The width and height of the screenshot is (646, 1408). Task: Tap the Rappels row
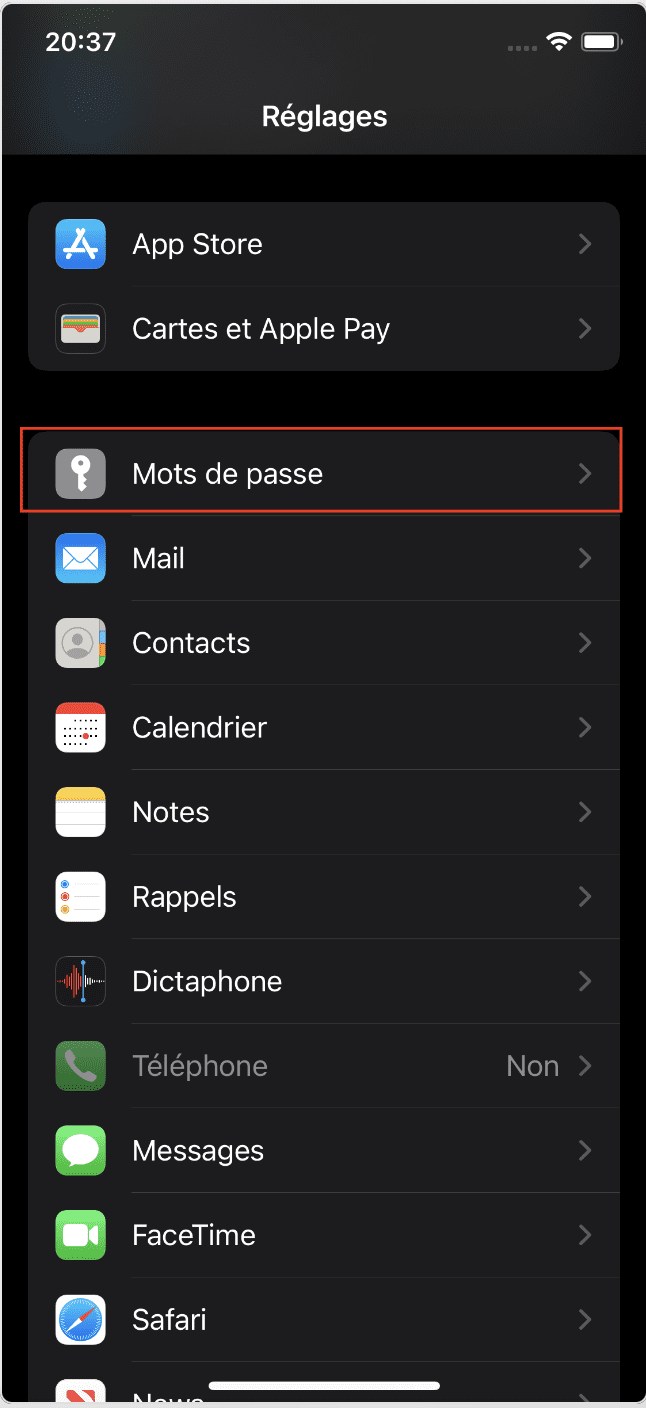pos(323,897)
